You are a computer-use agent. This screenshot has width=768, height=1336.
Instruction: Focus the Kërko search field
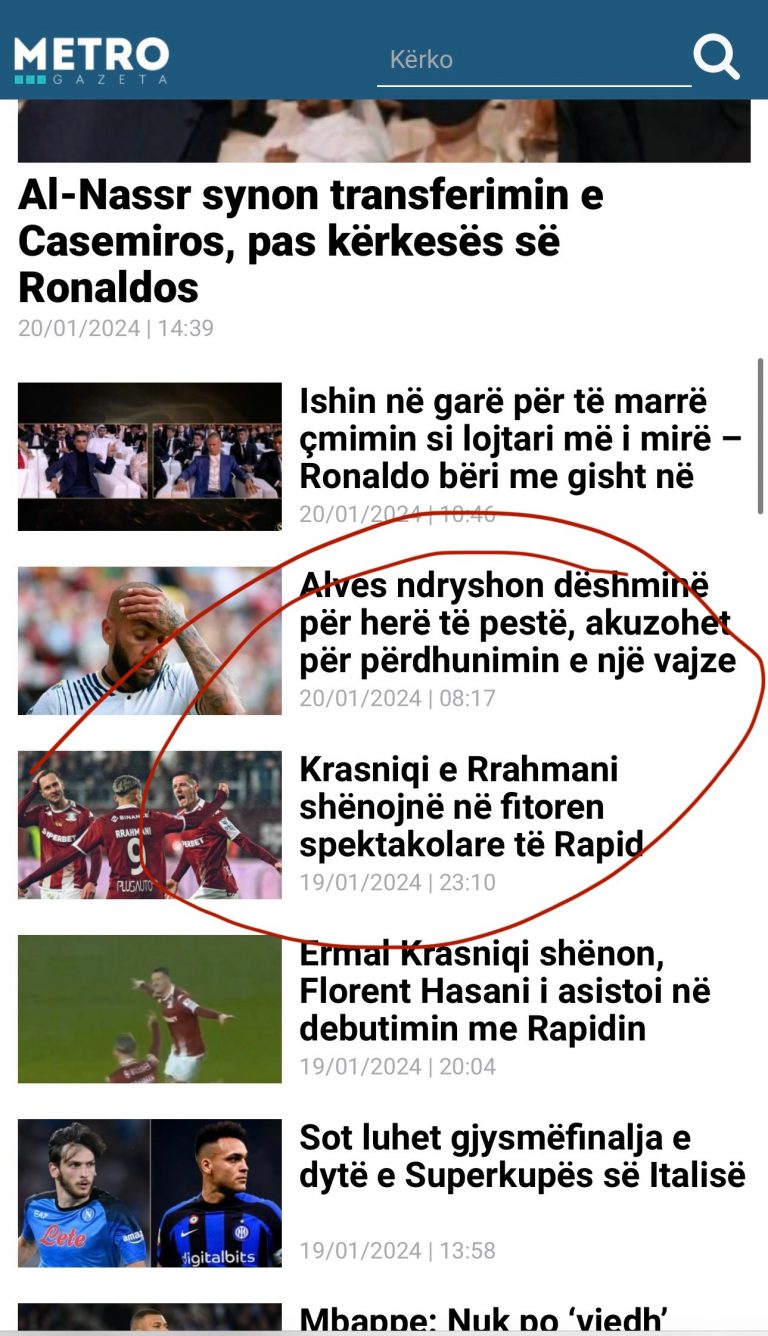532,60
